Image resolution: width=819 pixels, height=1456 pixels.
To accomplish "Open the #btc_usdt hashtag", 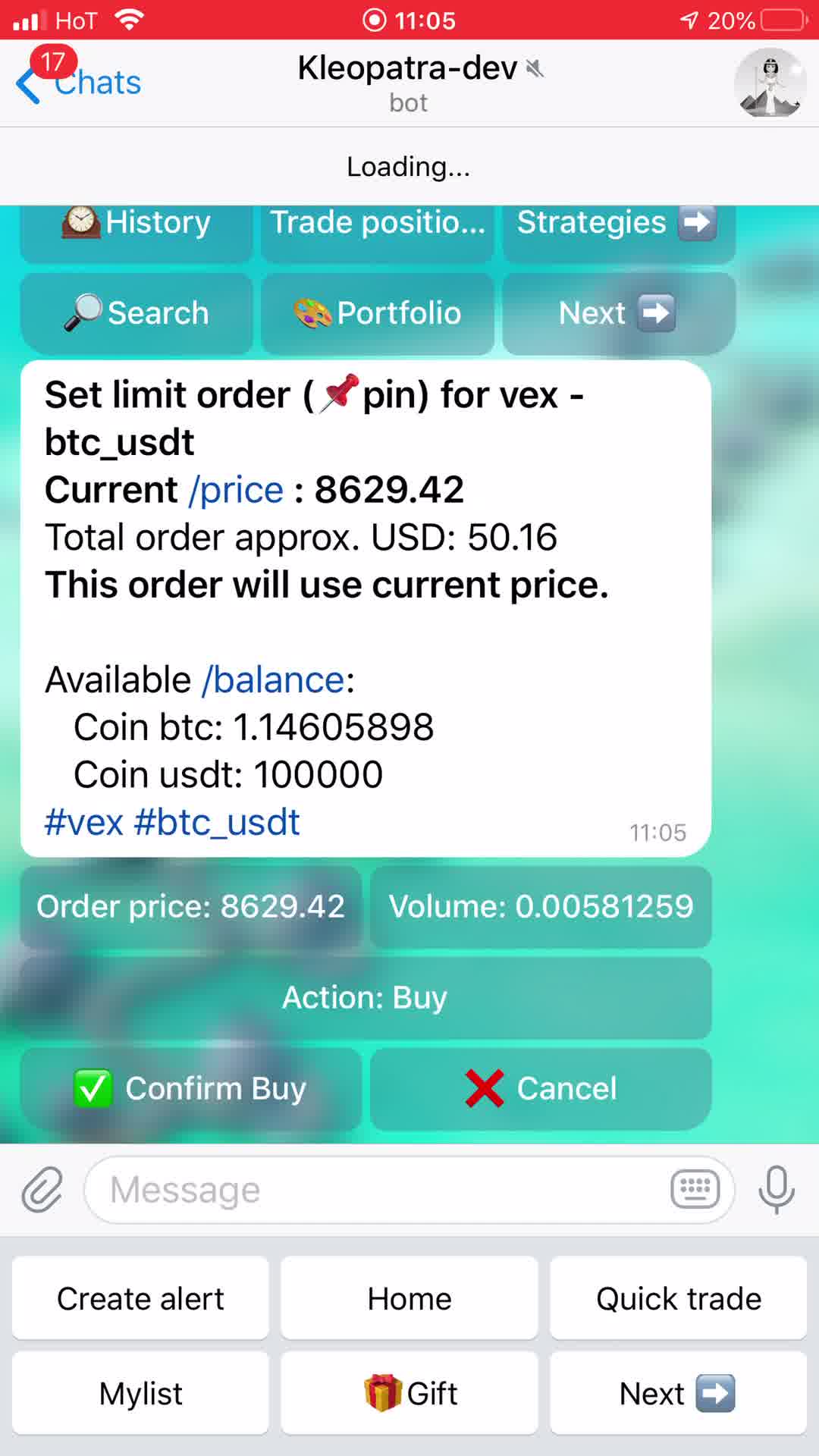I will point(217,822).
